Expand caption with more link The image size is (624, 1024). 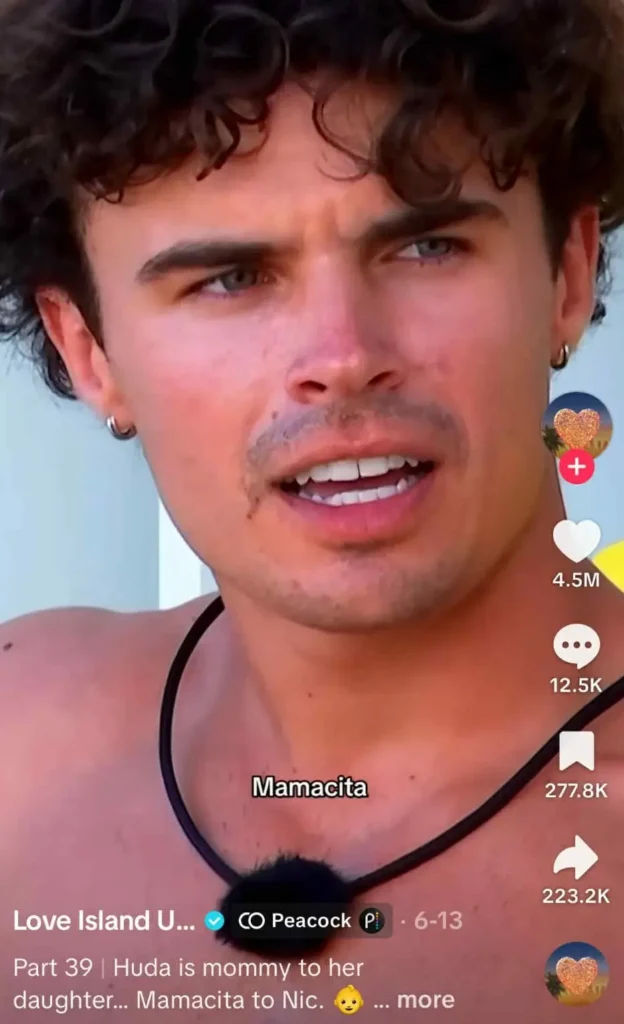tap(425, 1000)
